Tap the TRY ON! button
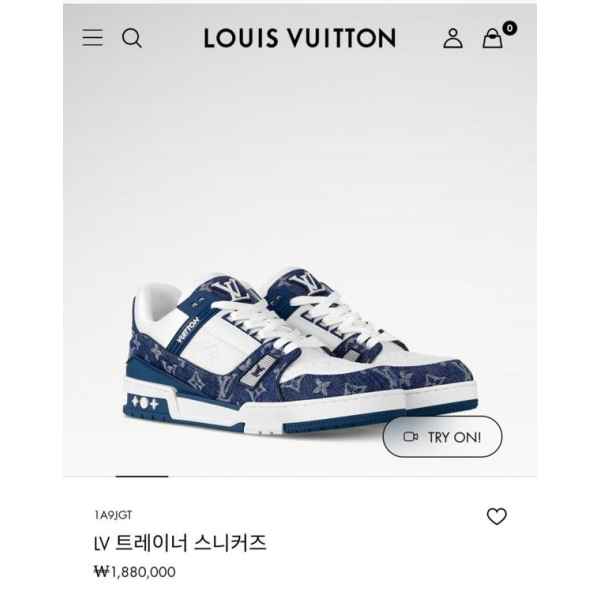 [x=442, y=437]
